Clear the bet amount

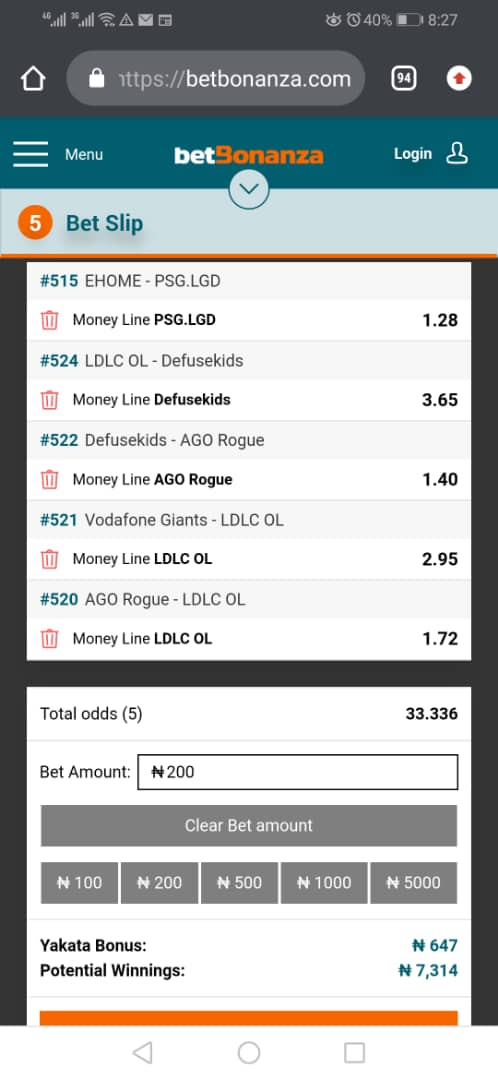249,826
